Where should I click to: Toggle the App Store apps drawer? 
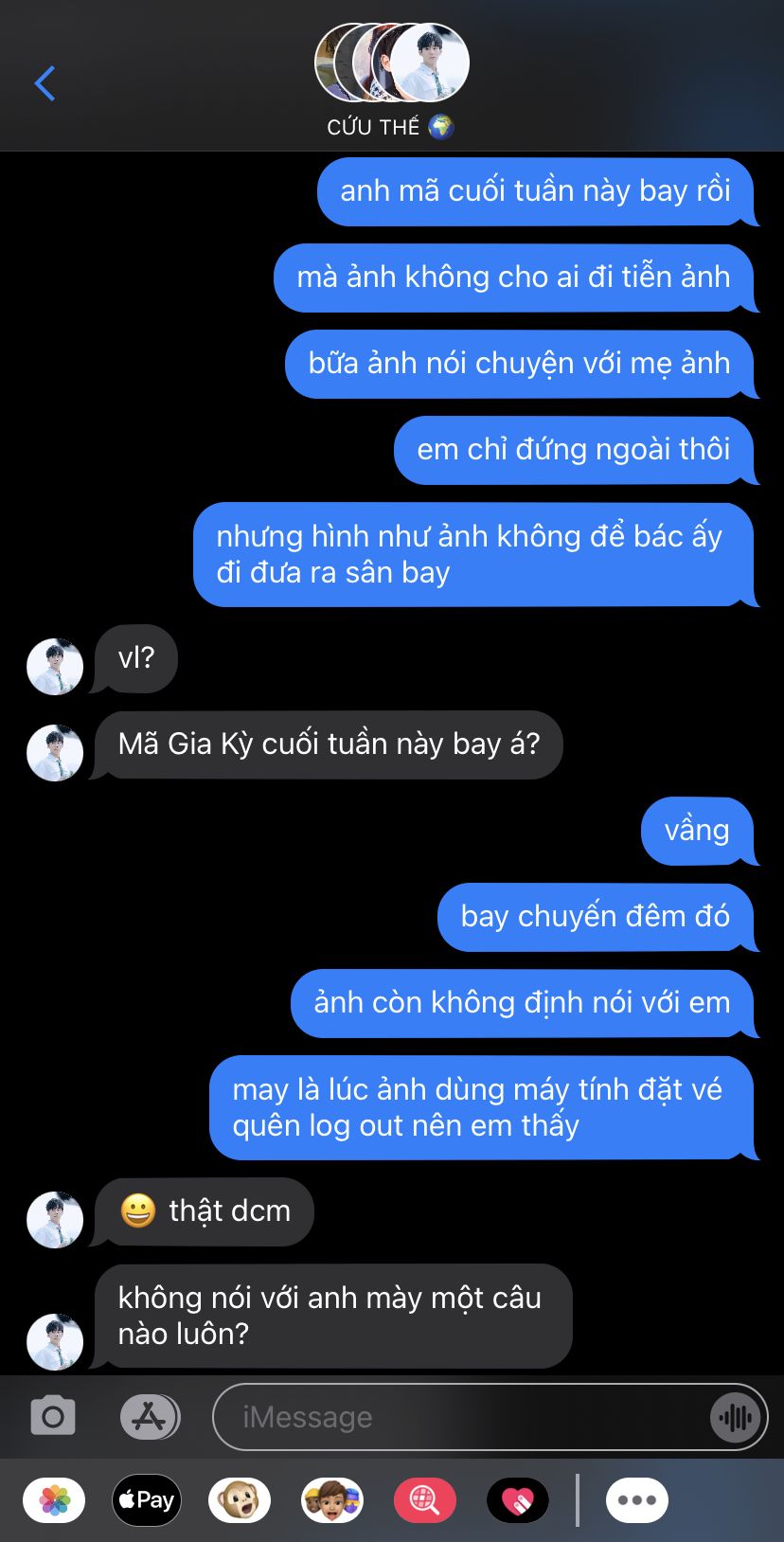coord(150,1417)
